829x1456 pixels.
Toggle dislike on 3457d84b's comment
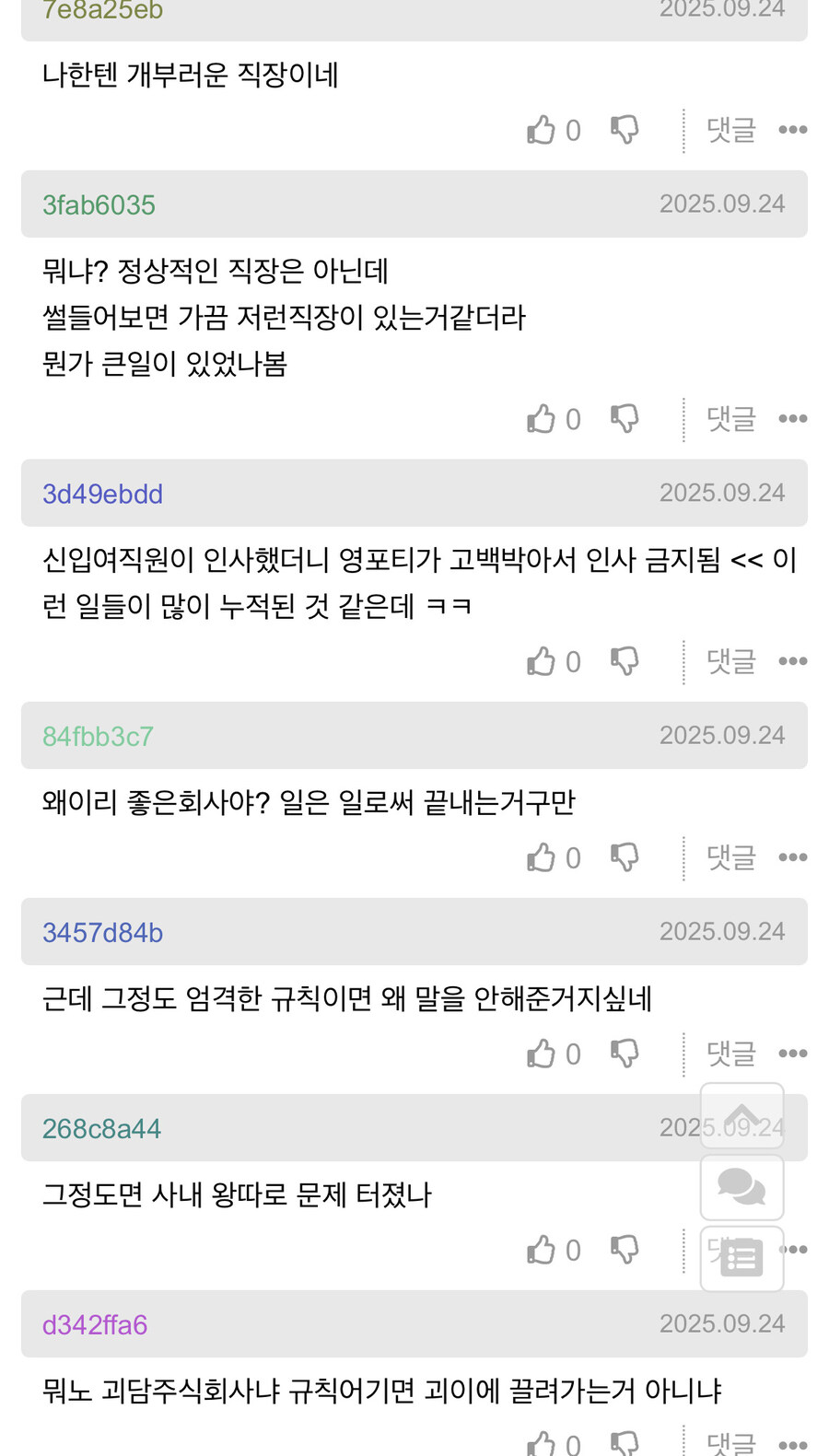tap(624, 1053)
